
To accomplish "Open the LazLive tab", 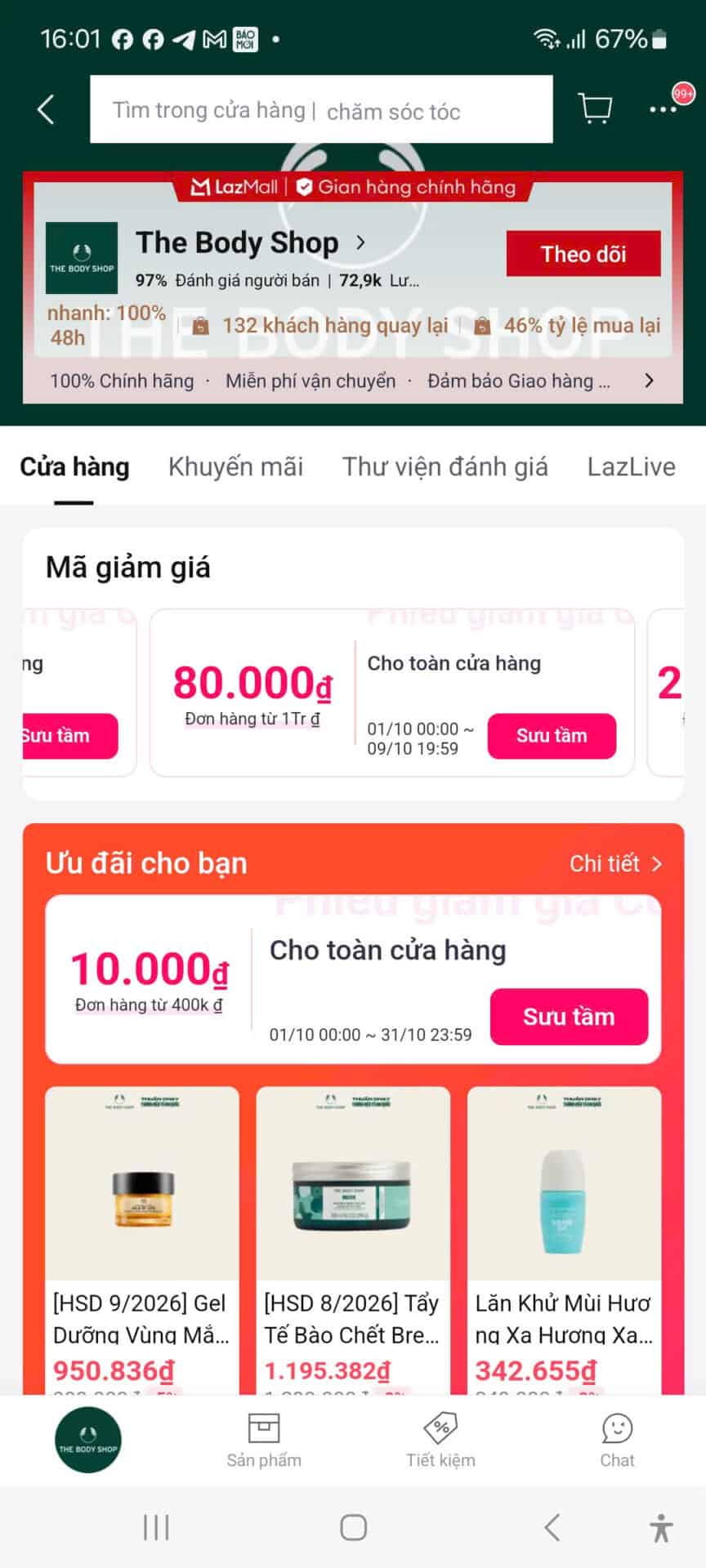I will tap(631, 467).
